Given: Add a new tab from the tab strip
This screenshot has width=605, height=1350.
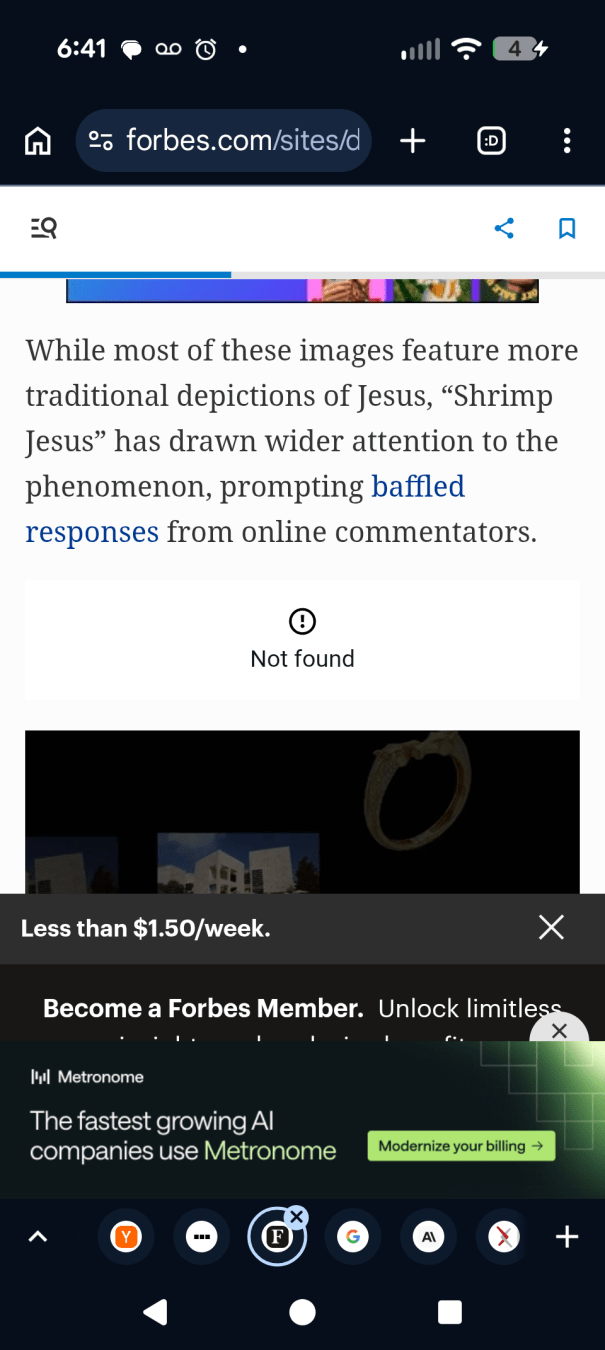Looking at the screenshot, I should point(567,1238).
